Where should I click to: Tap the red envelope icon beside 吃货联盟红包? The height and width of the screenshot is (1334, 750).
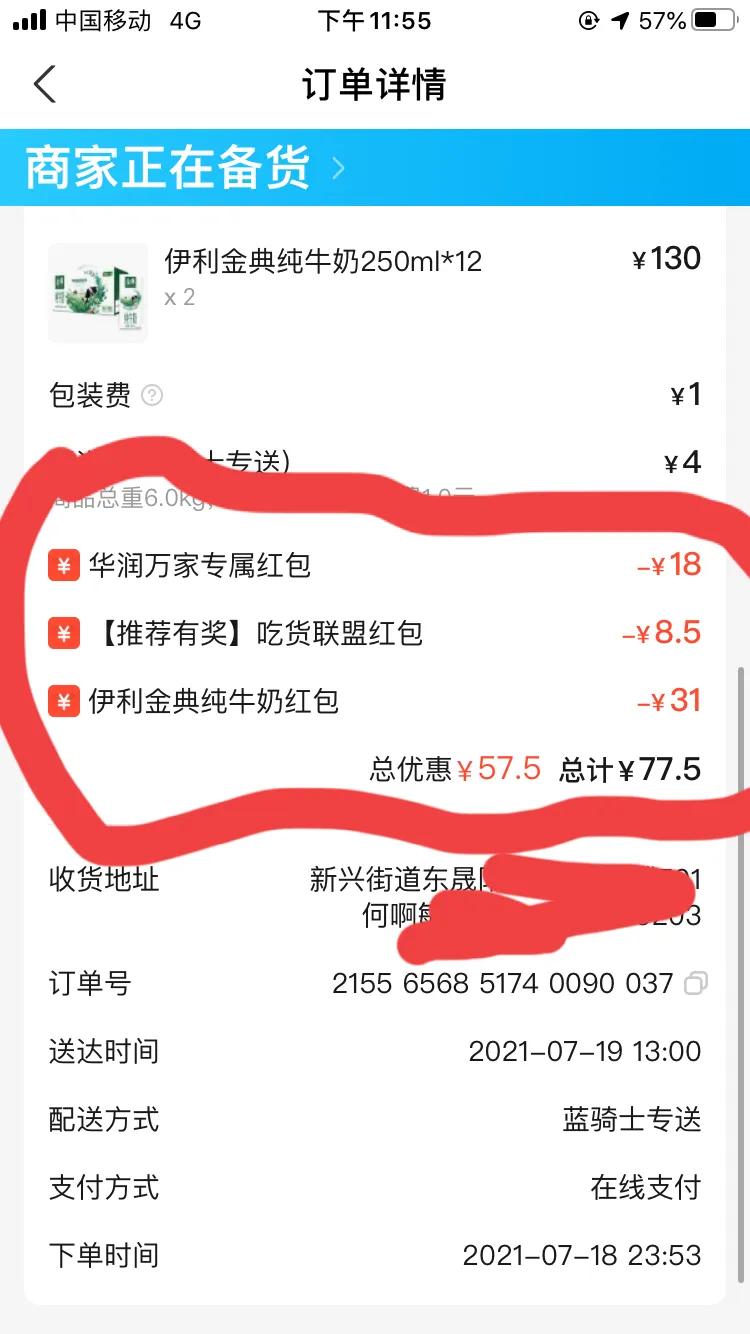click(62, 633)
